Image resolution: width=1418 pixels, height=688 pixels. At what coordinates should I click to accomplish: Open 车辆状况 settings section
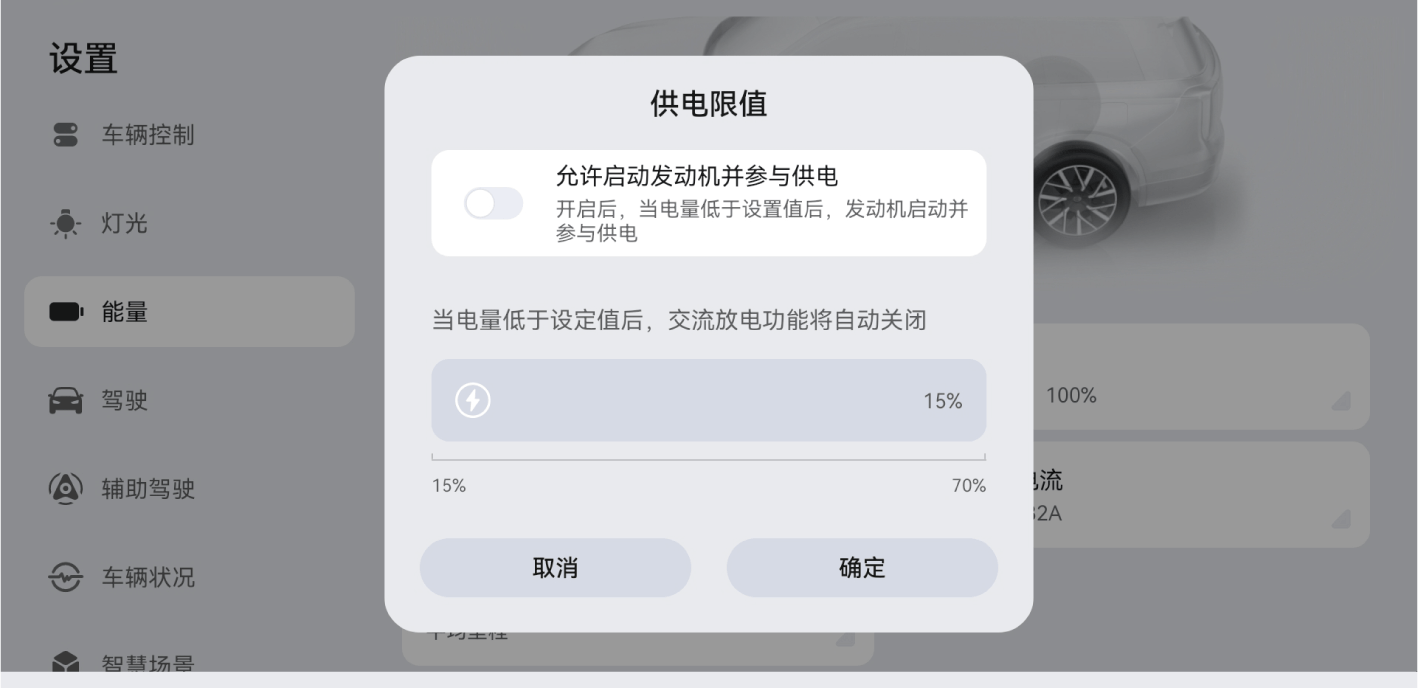click(147, 577)
